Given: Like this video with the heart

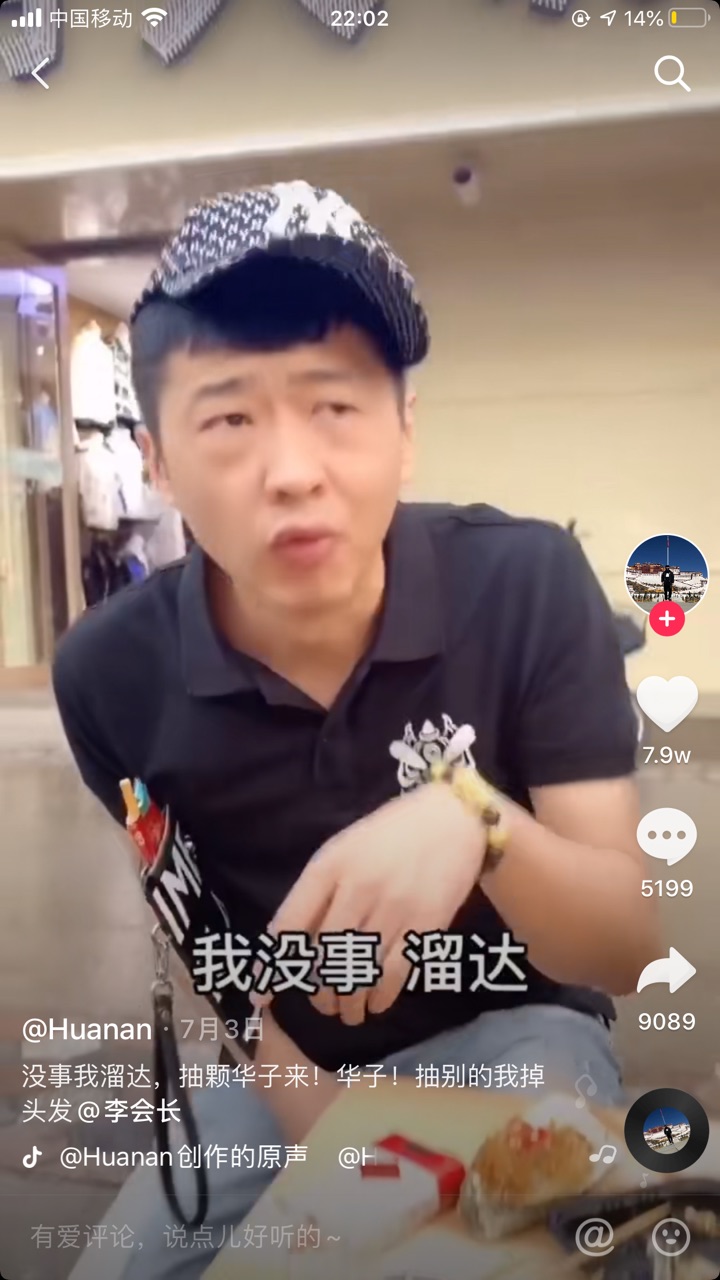Looking at the screenshot, I should click(x=666, y=704).
